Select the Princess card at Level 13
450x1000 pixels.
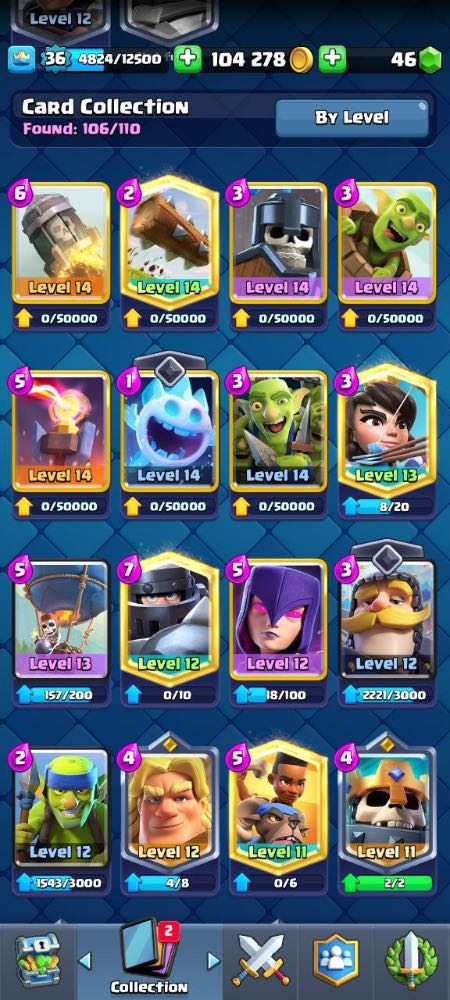pos(387,440)
